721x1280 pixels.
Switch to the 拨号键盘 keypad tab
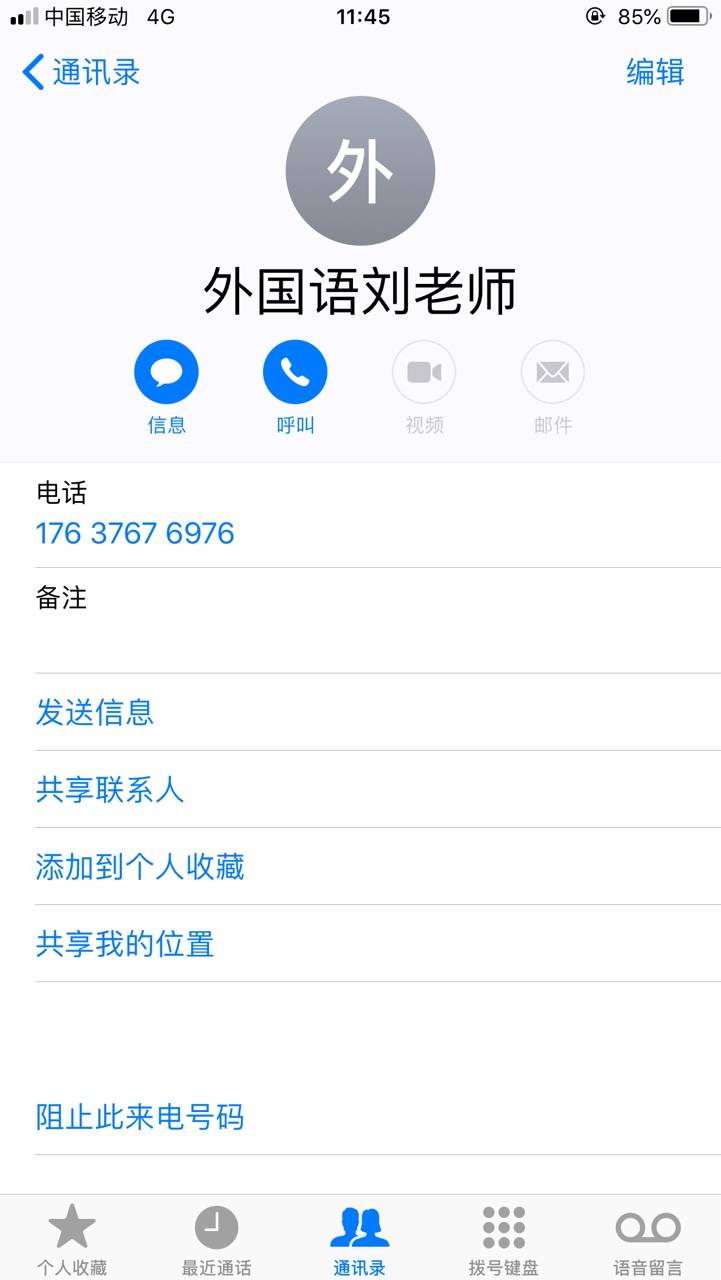[x=504, y=1240]
